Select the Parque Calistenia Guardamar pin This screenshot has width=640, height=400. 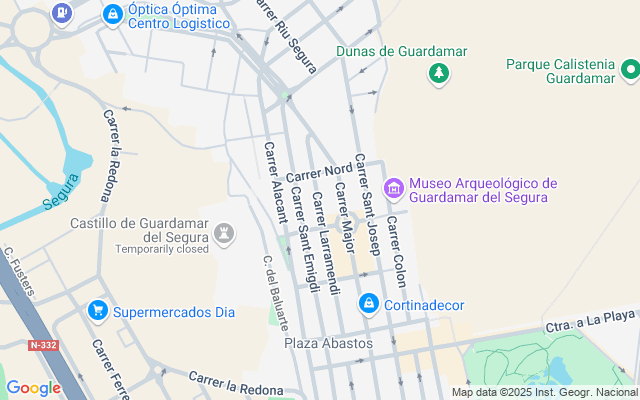coord(630,71)
